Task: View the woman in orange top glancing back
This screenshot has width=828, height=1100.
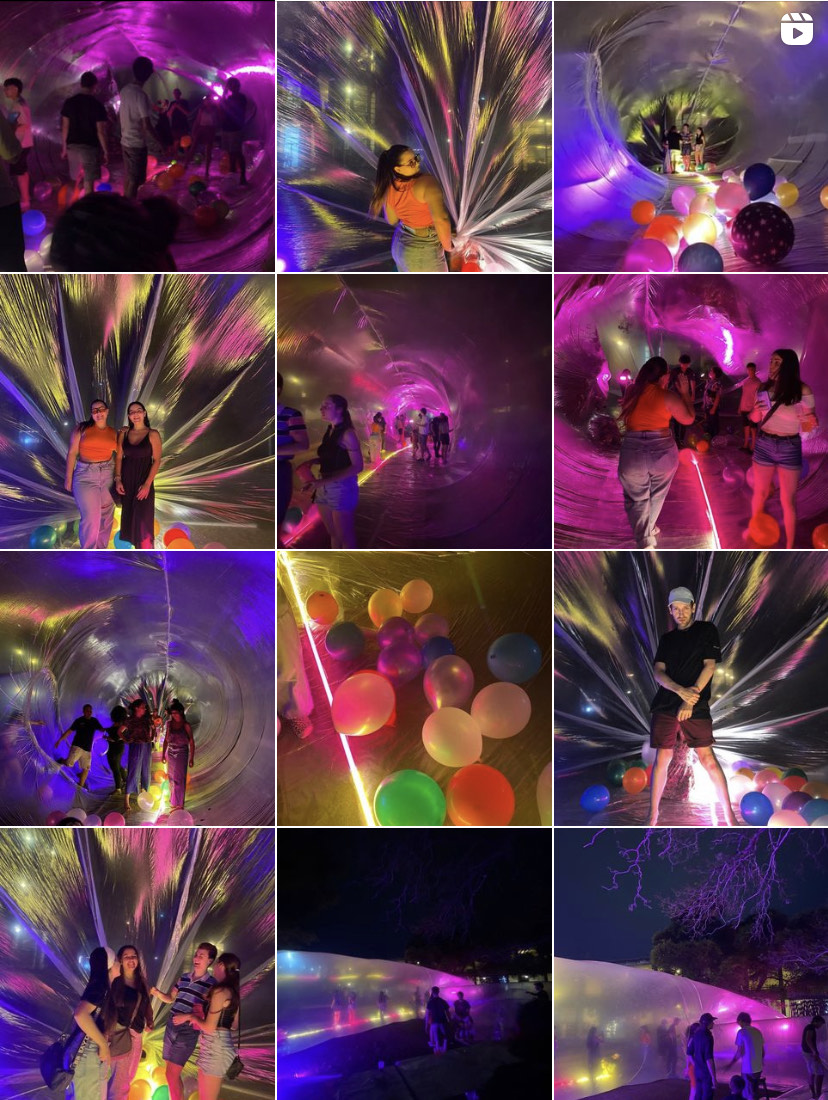Action: (x=414, y=136)
